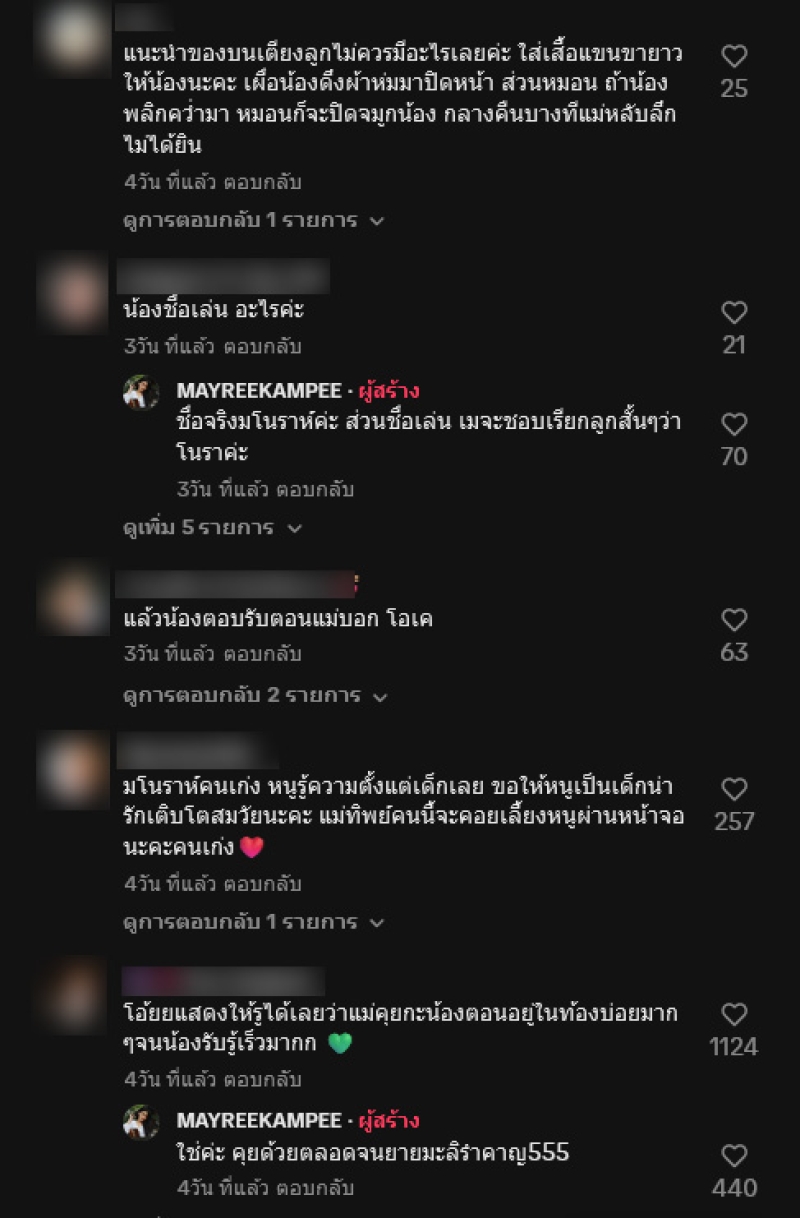The height and width of the screenshot is (1218, 800).
Task: Like the comment asking 'น้องชื่อเล่น อะไรคะ'
Action: point(734,313)
